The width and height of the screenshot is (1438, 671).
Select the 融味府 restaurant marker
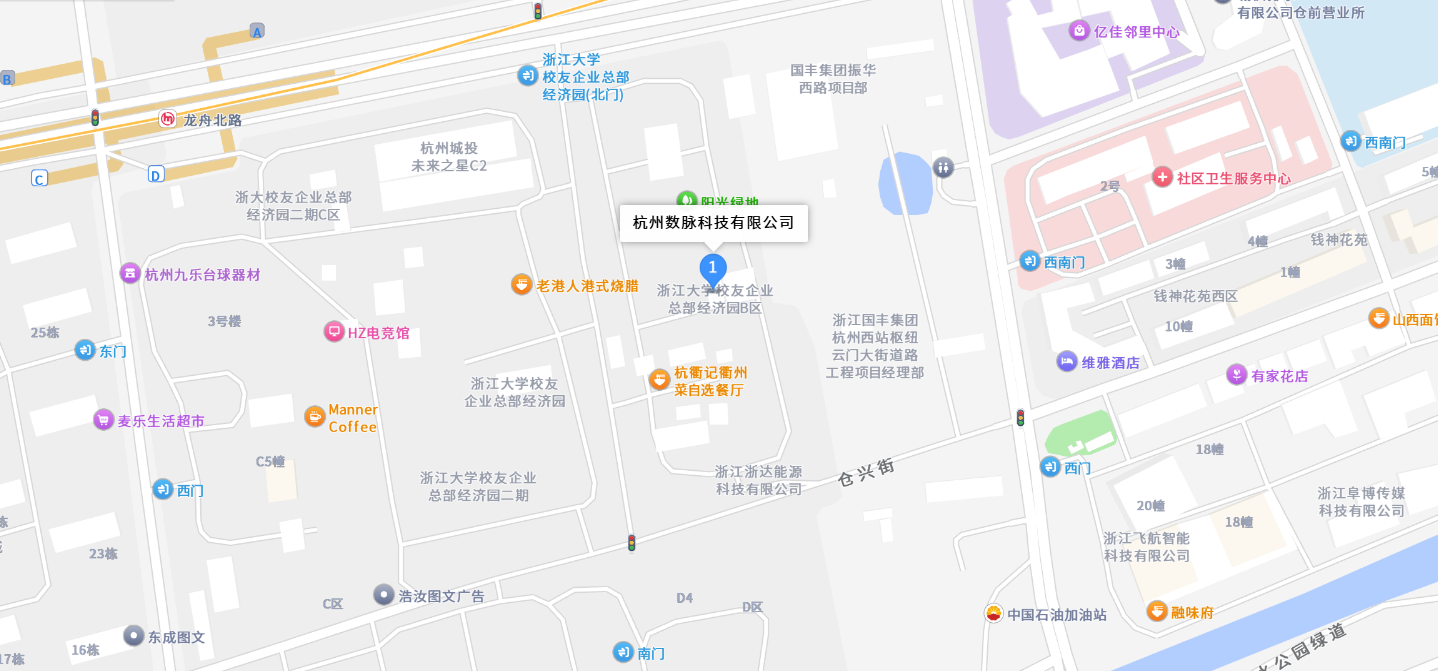tap(1157, 611)
